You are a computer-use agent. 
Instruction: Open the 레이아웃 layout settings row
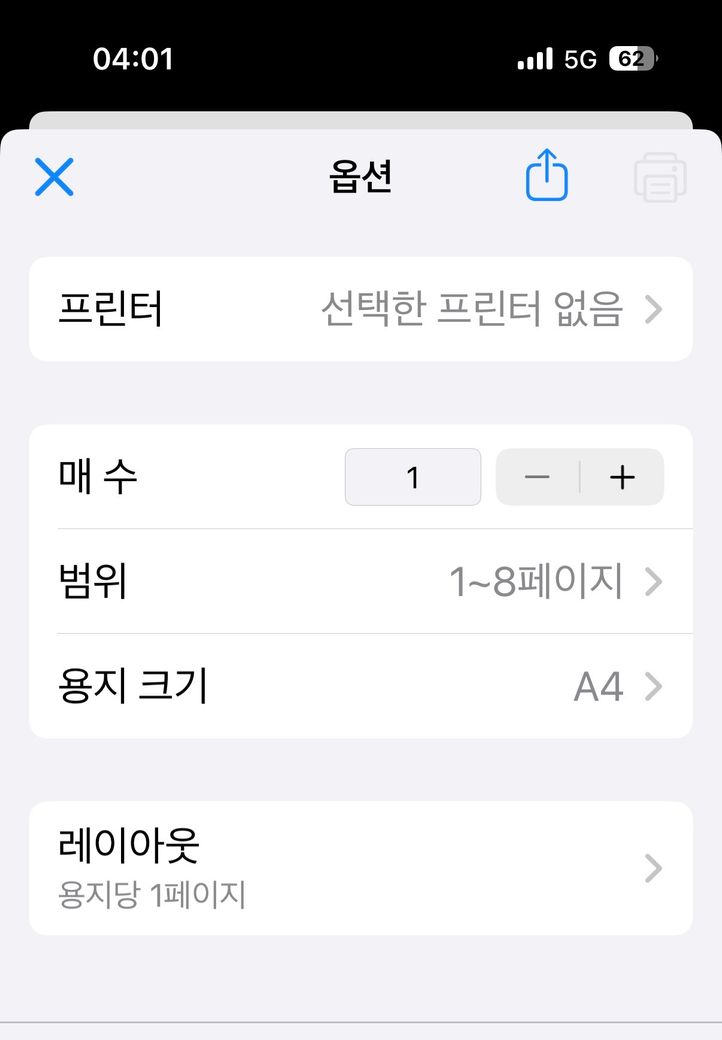(x=360, y=868)
